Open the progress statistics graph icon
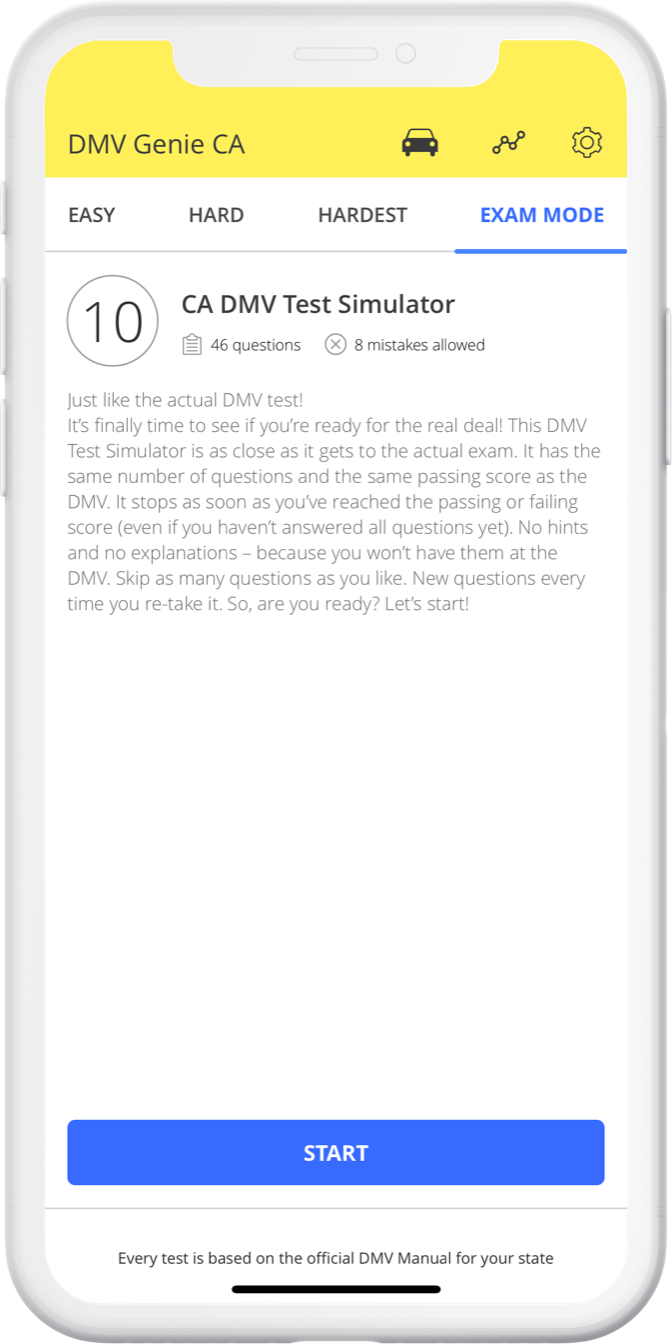Viewport: 672px width, 1344px height. pos(508,144)
